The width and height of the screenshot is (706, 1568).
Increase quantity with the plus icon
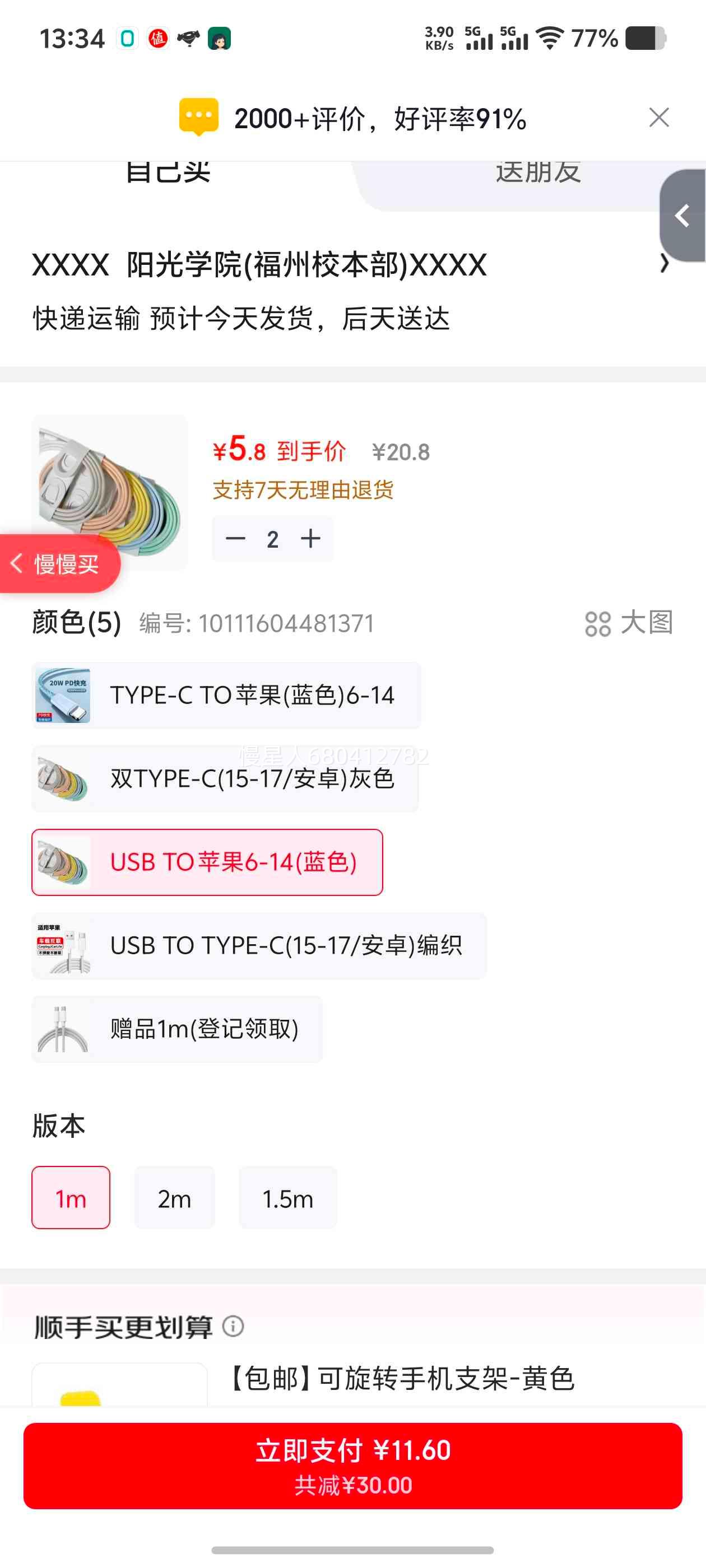tap(310, 538)
